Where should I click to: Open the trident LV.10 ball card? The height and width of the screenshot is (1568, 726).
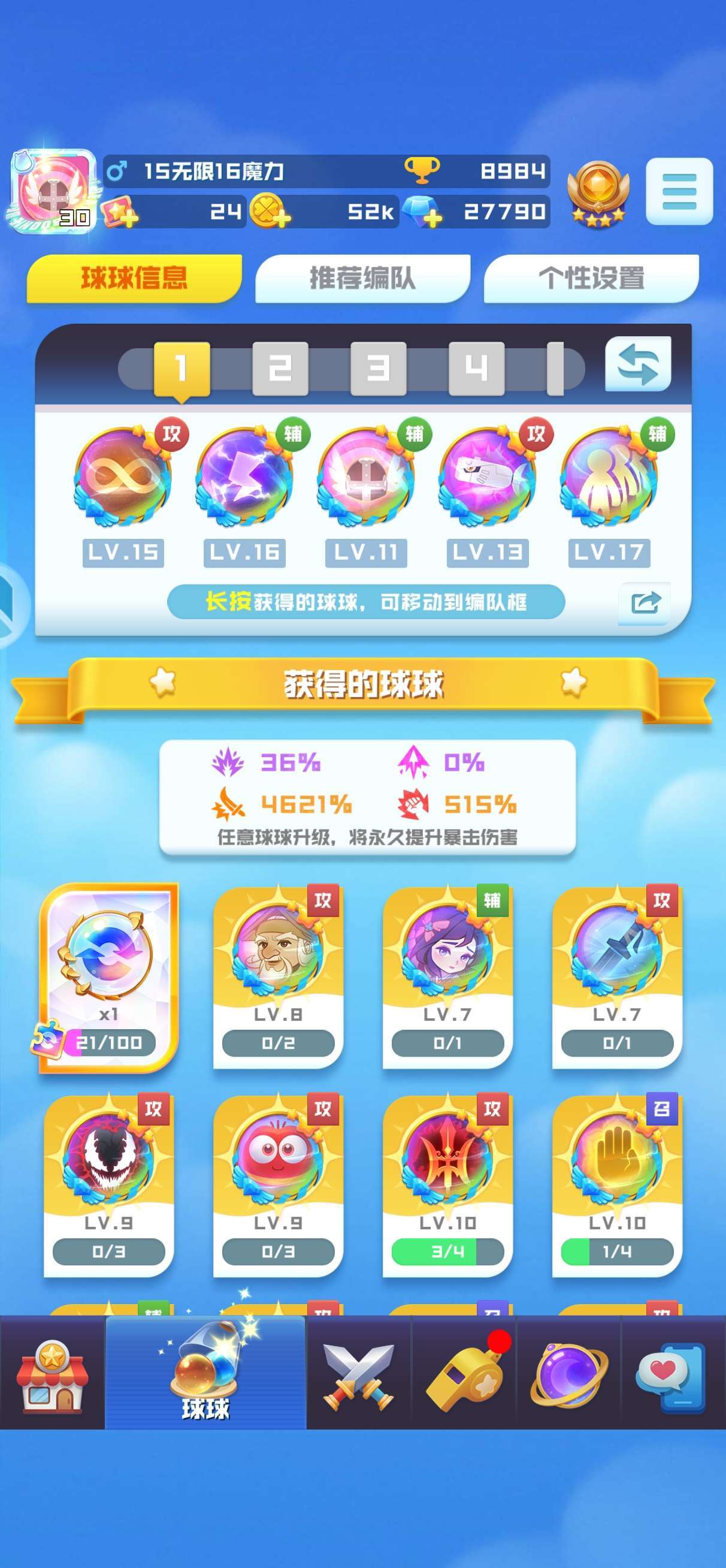448,1186
